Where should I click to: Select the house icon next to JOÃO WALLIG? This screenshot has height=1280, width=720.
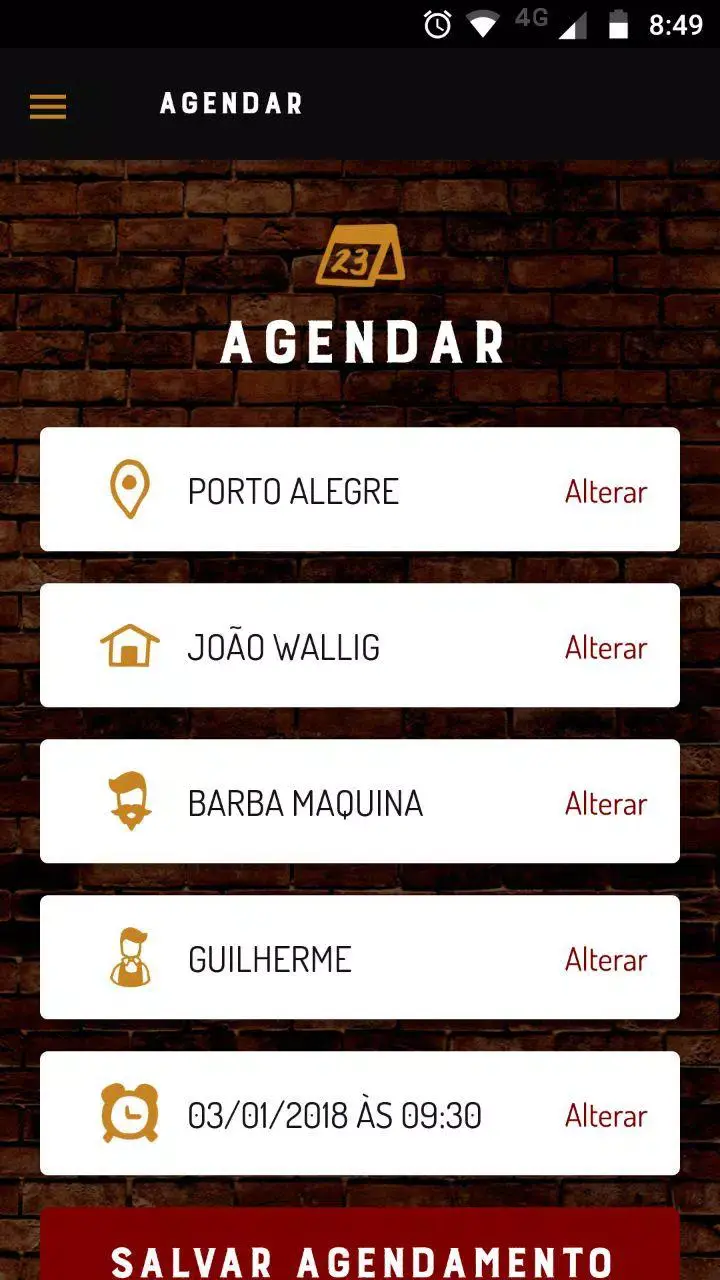(x=128, y=646)
